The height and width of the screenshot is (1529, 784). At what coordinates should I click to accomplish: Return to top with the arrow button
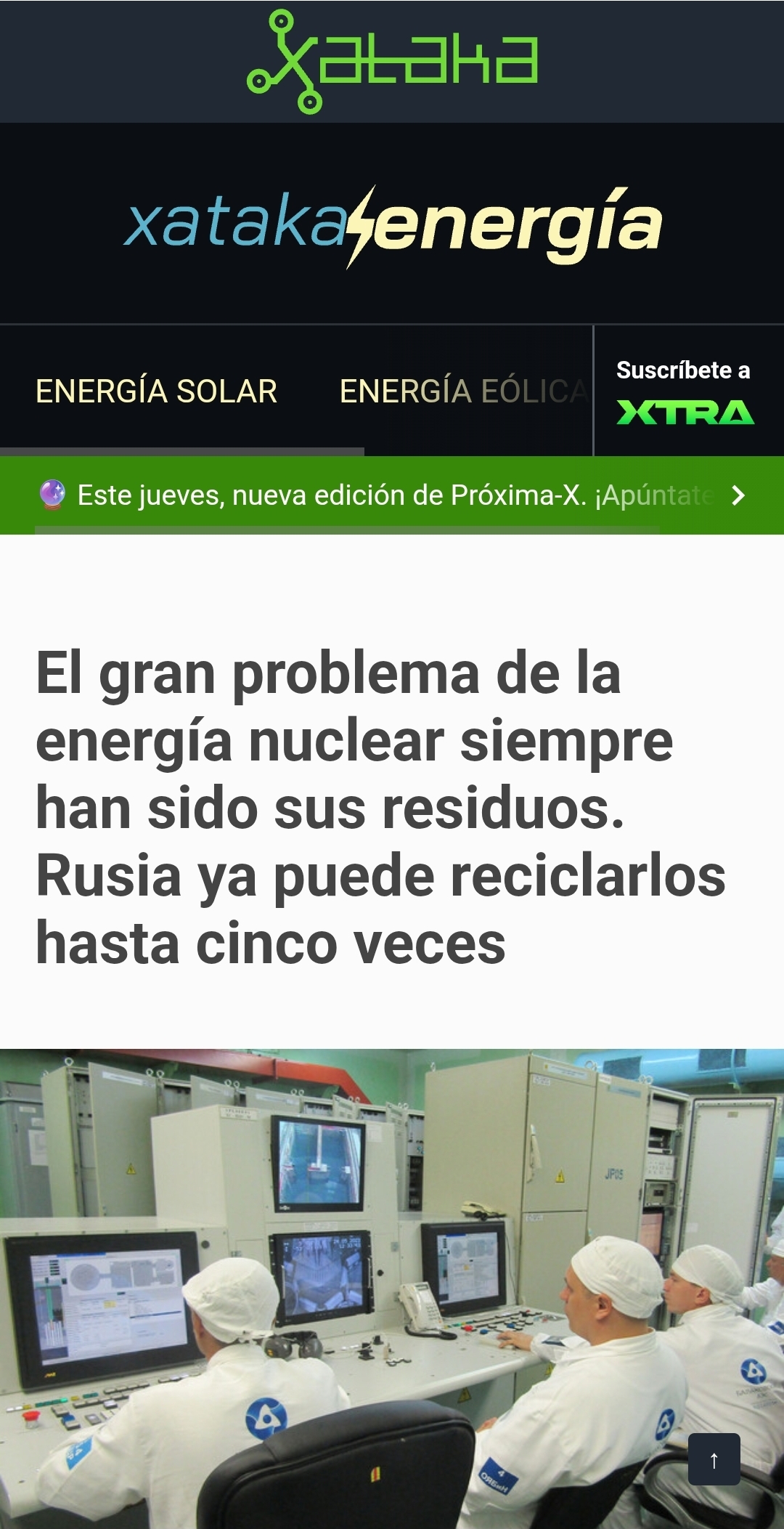(714, 1459)
